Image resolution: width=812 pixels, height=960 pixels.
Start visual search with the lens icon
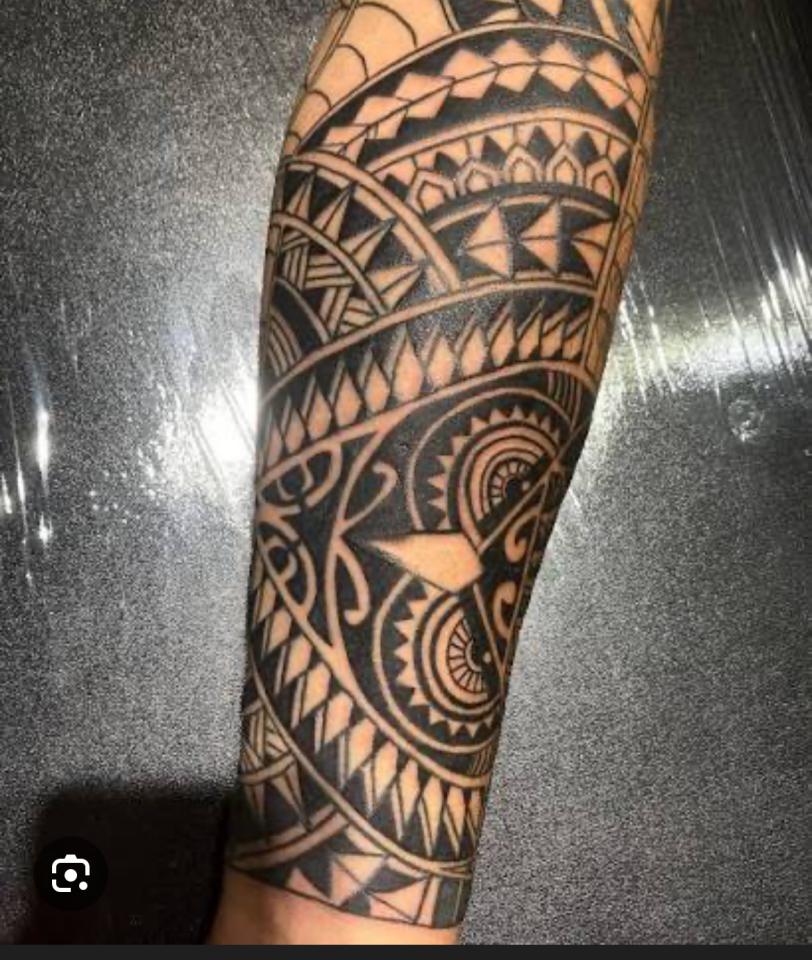click(71, 874)
